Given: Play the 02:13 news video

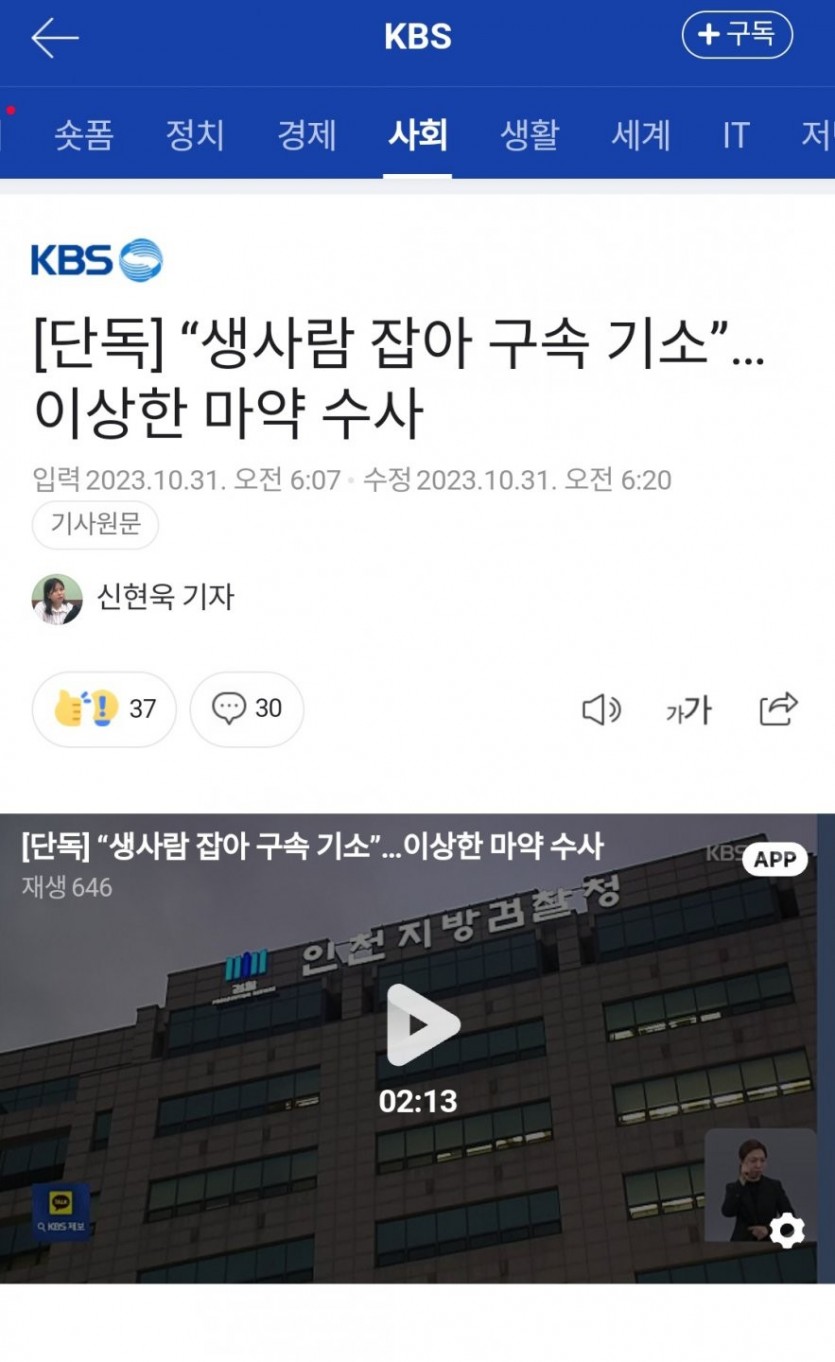Looking at the screenshot, I should click(421, 1025).
